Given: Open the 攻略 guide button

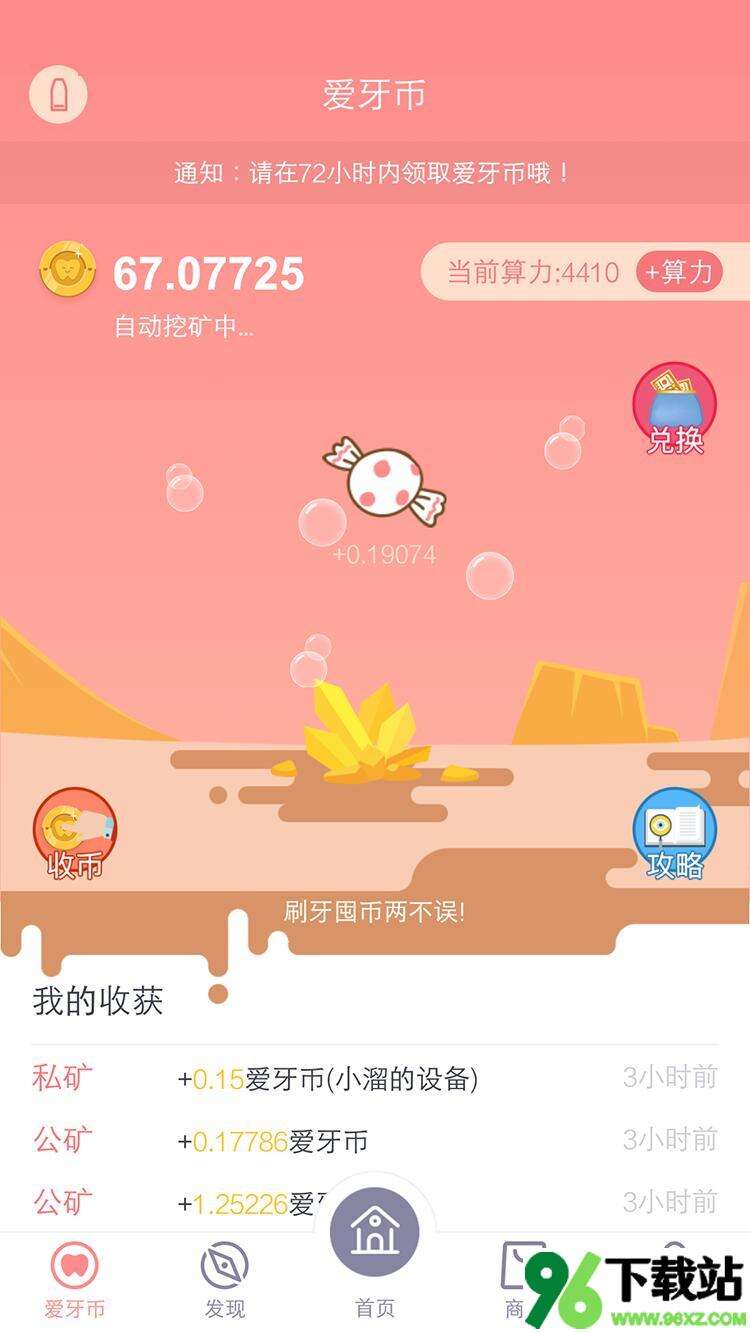Looking at the screenshot, I should pos(675,834).
